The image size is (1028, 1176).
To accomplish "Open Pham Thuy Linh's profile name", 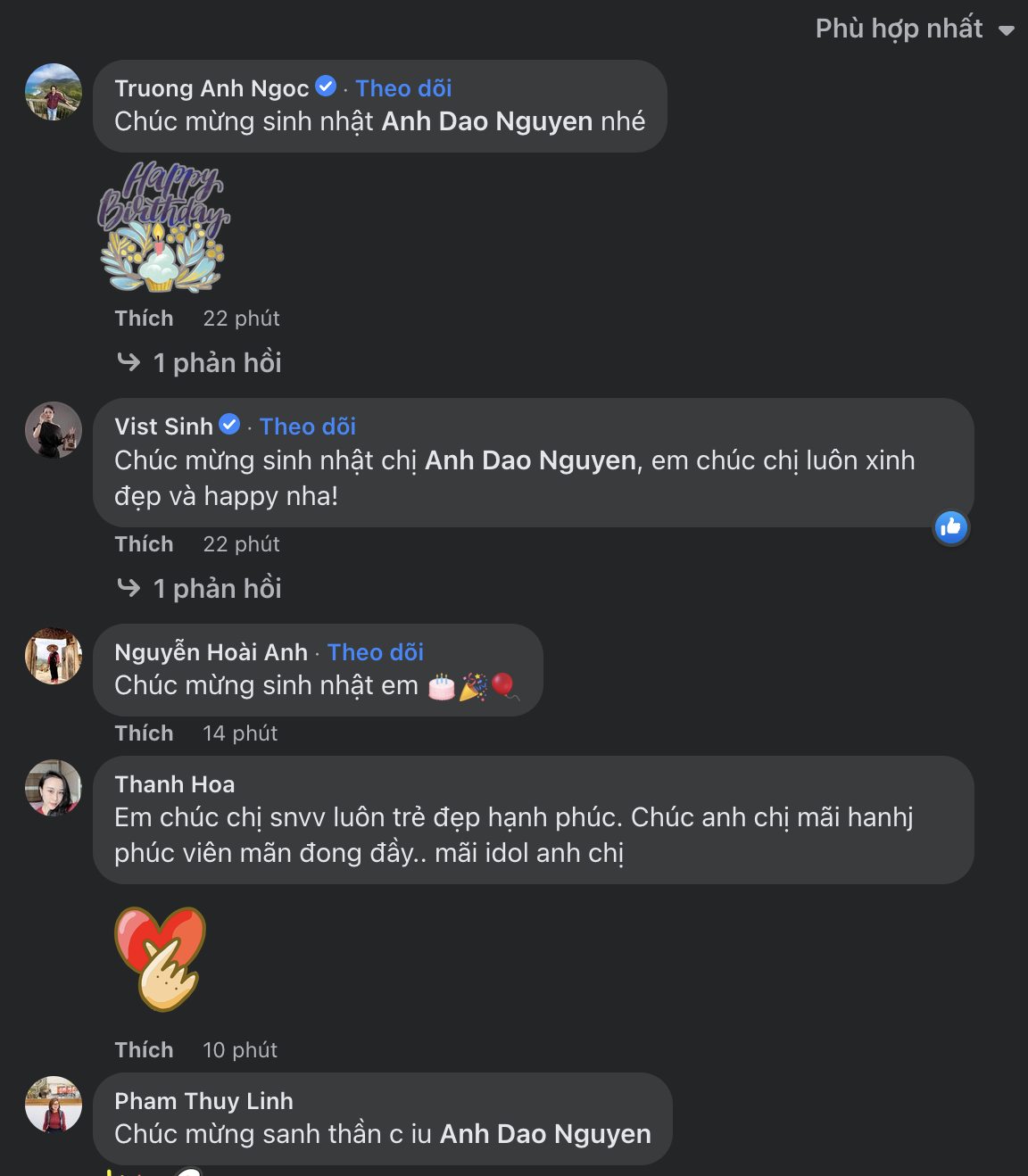I will (x=203, y=1101).
